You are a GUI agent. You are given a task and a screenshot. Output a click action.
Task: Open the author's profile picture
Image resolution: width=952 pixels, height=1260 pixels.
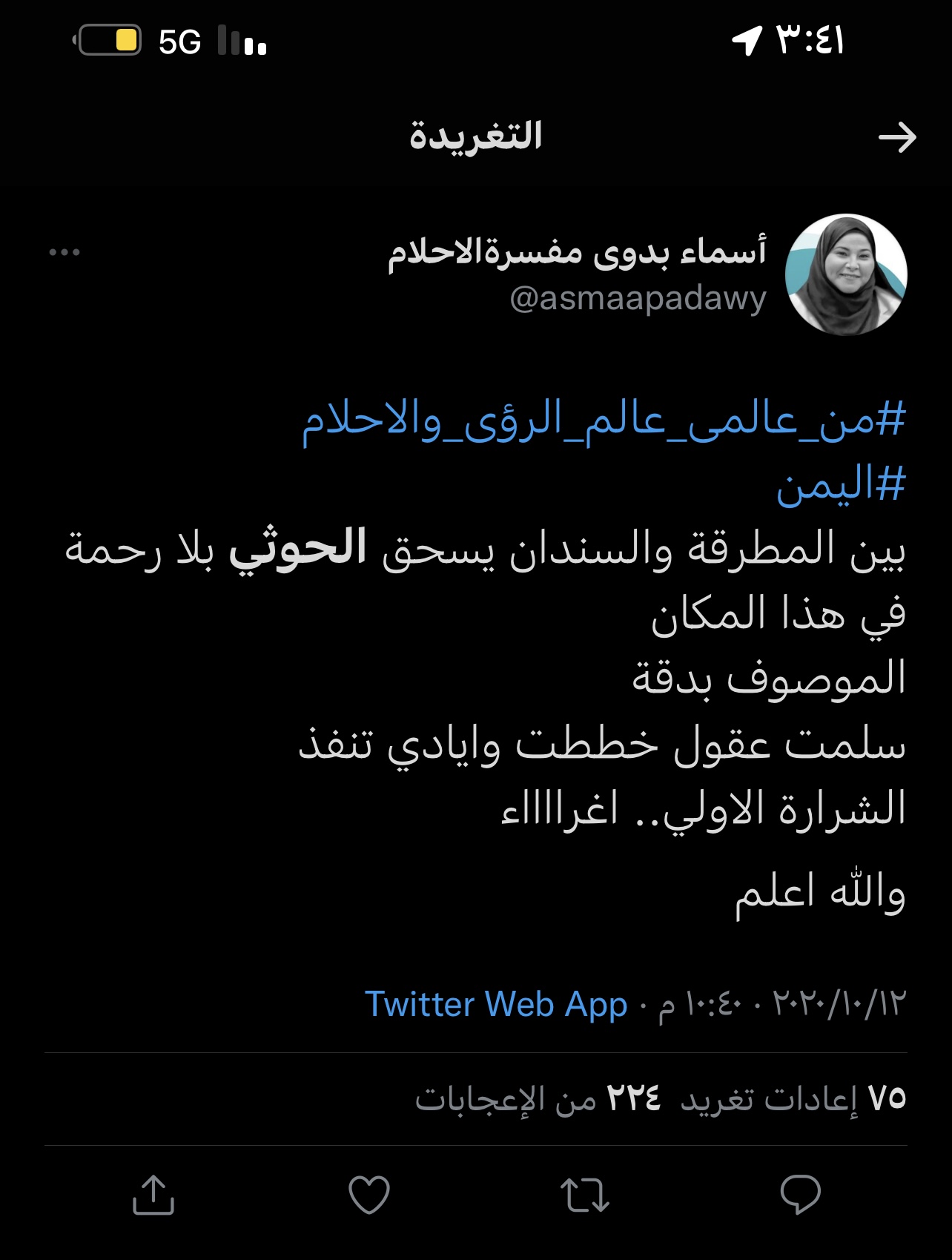[x=846, y=275]
